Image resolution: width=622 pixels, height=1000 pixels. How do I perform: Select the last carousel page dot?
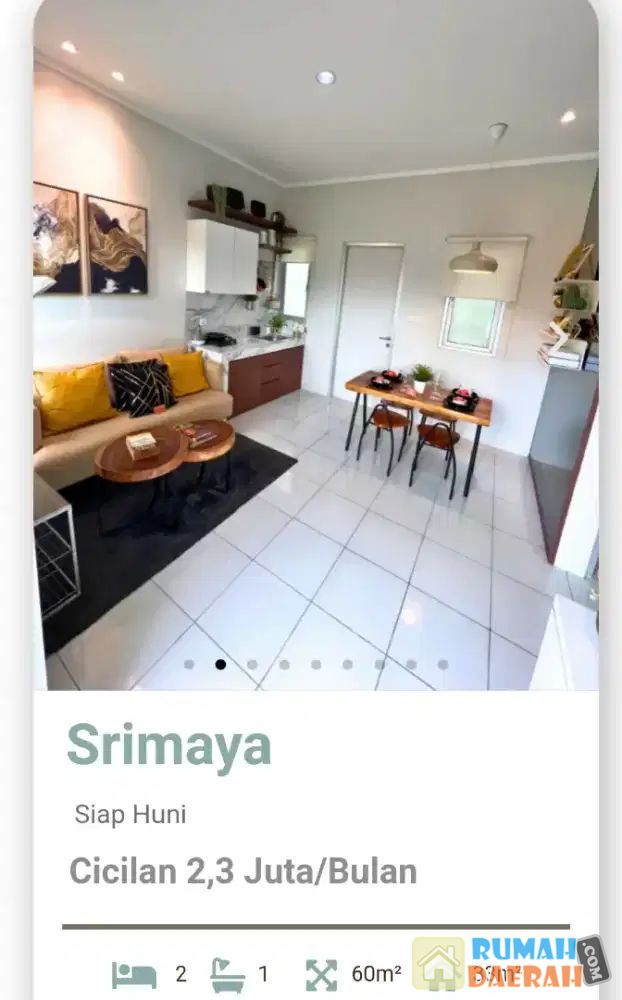(x=443, y=664)
